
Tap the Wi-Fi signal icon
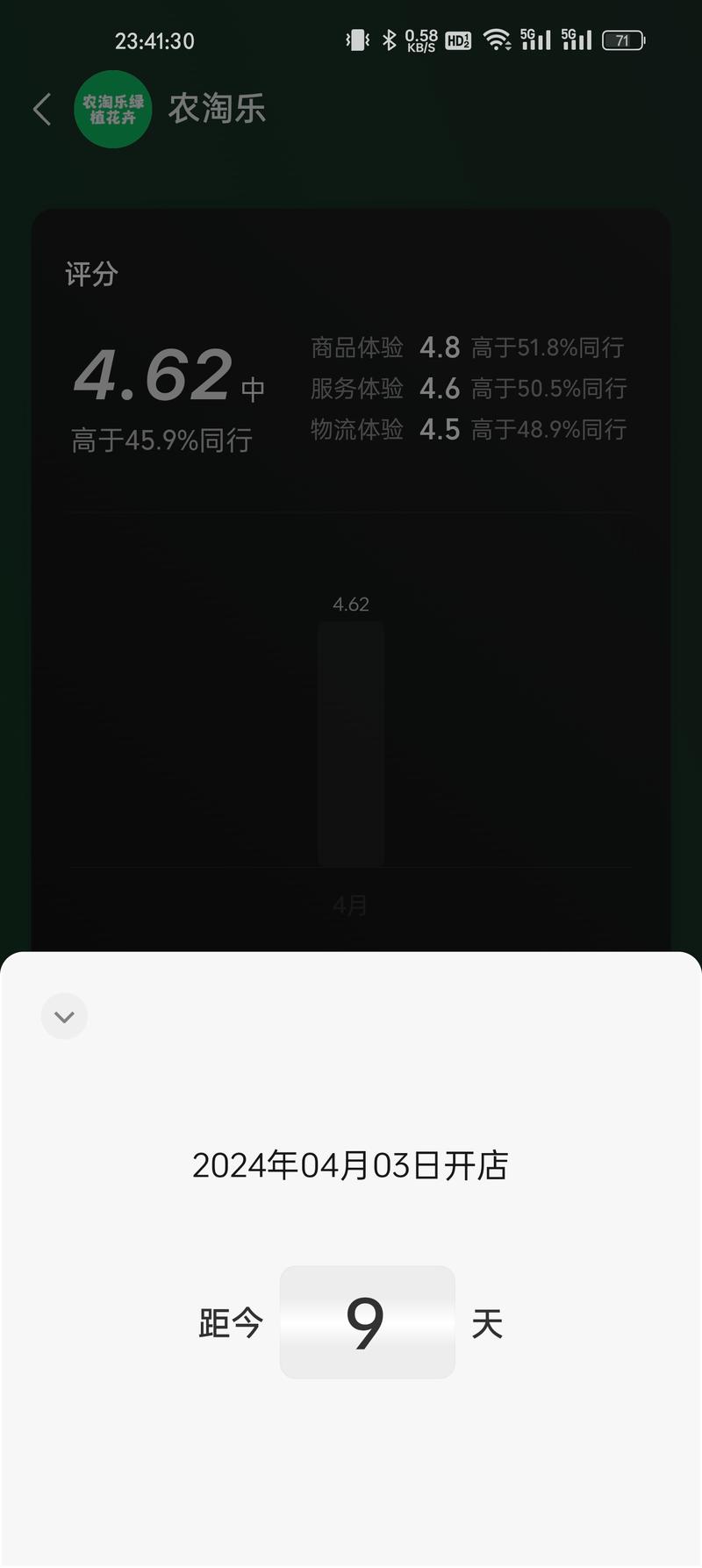[x=497, y=39]
